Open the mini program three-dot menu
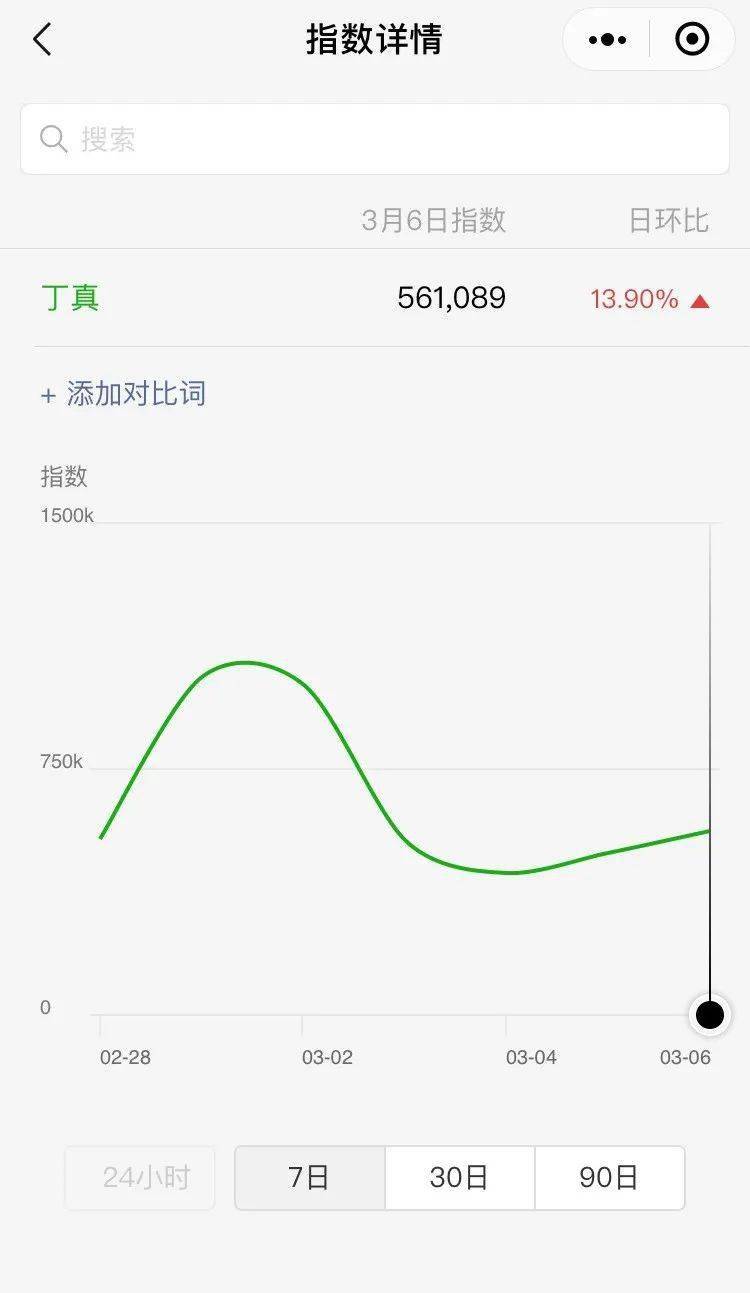 tap(607, 40)
